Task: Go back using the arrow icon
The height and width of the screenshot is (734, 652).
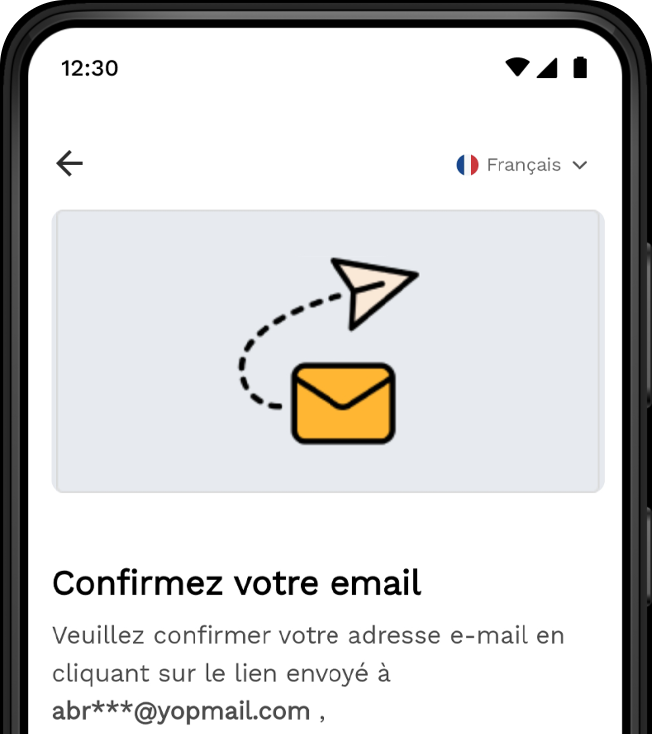Action: pyautogui.click(x=69, y=163)
